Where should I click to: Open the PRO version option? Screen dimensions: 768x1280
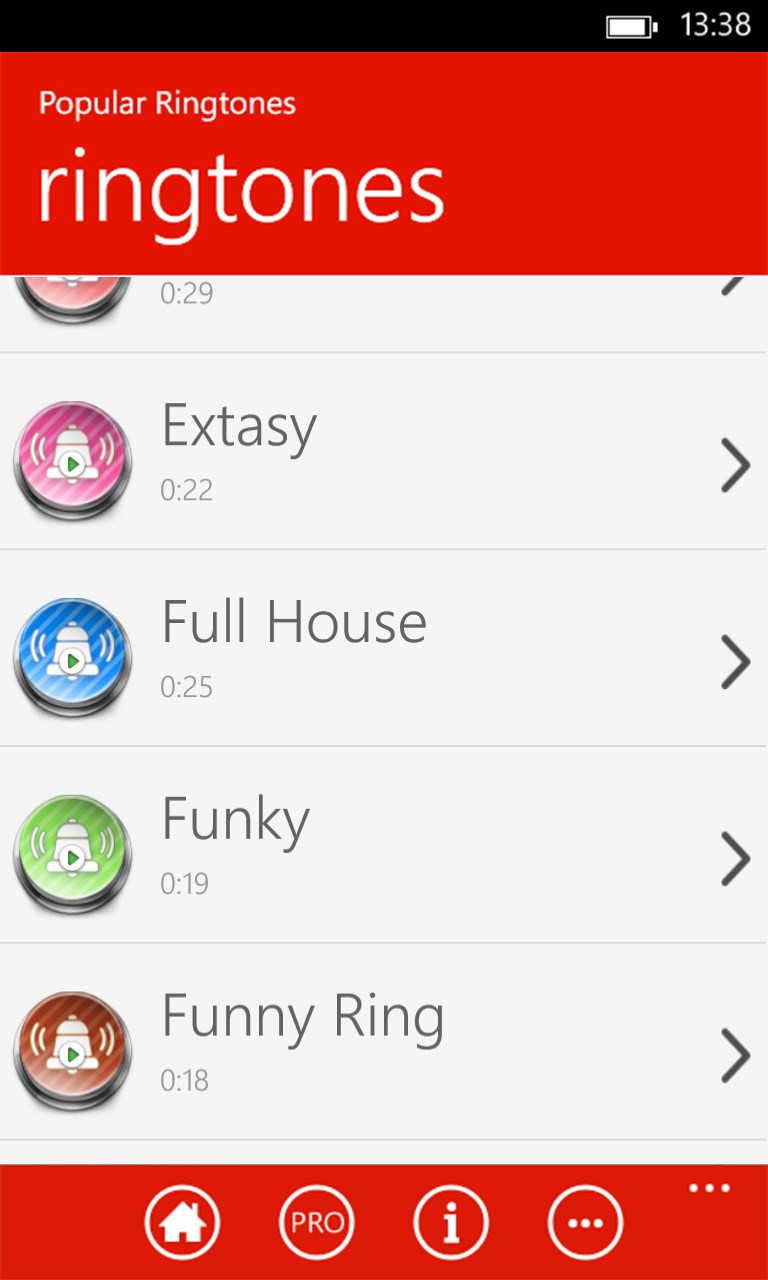coord(316,1222)
